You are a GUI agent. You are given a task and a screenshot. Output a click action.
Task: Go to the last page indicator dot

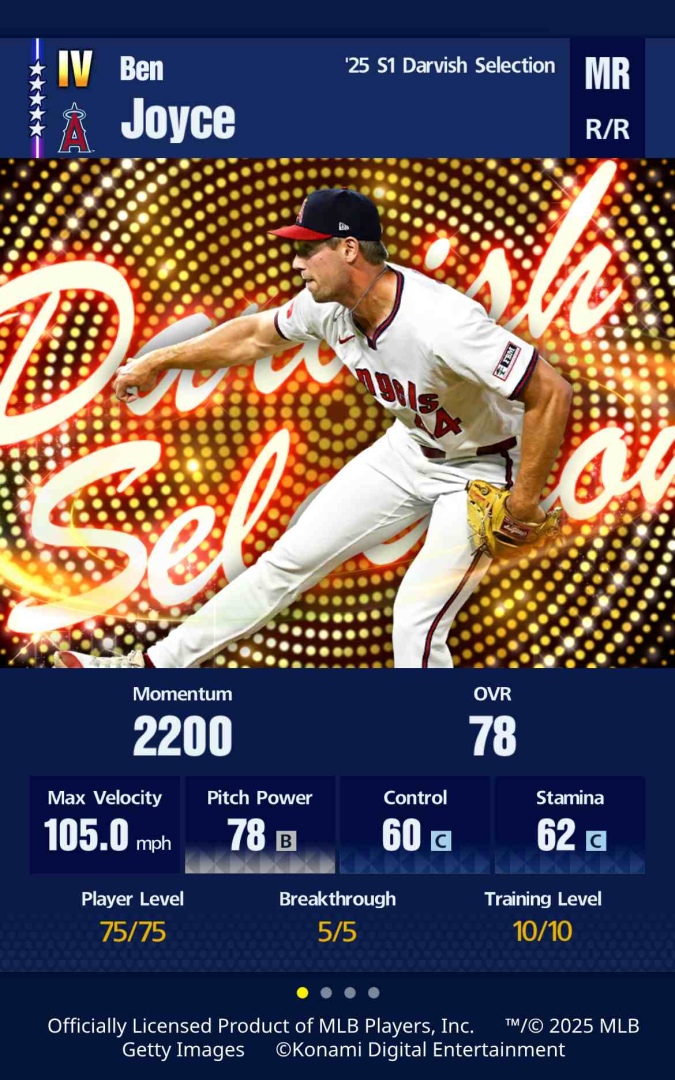[374, 993]
